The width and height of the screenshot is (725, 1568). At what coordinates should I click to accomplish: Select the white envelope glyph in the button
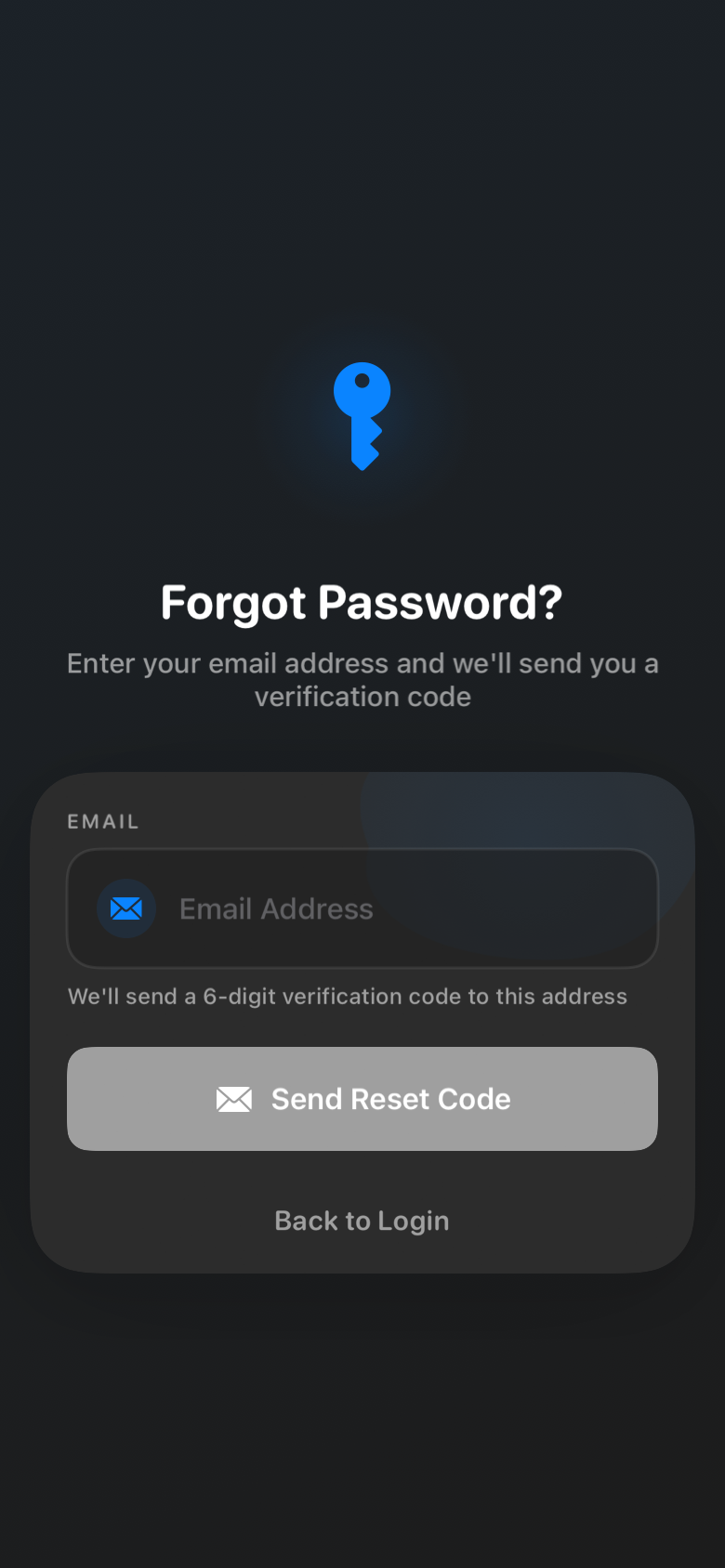pyautogui.click(x=233, y=1098)
